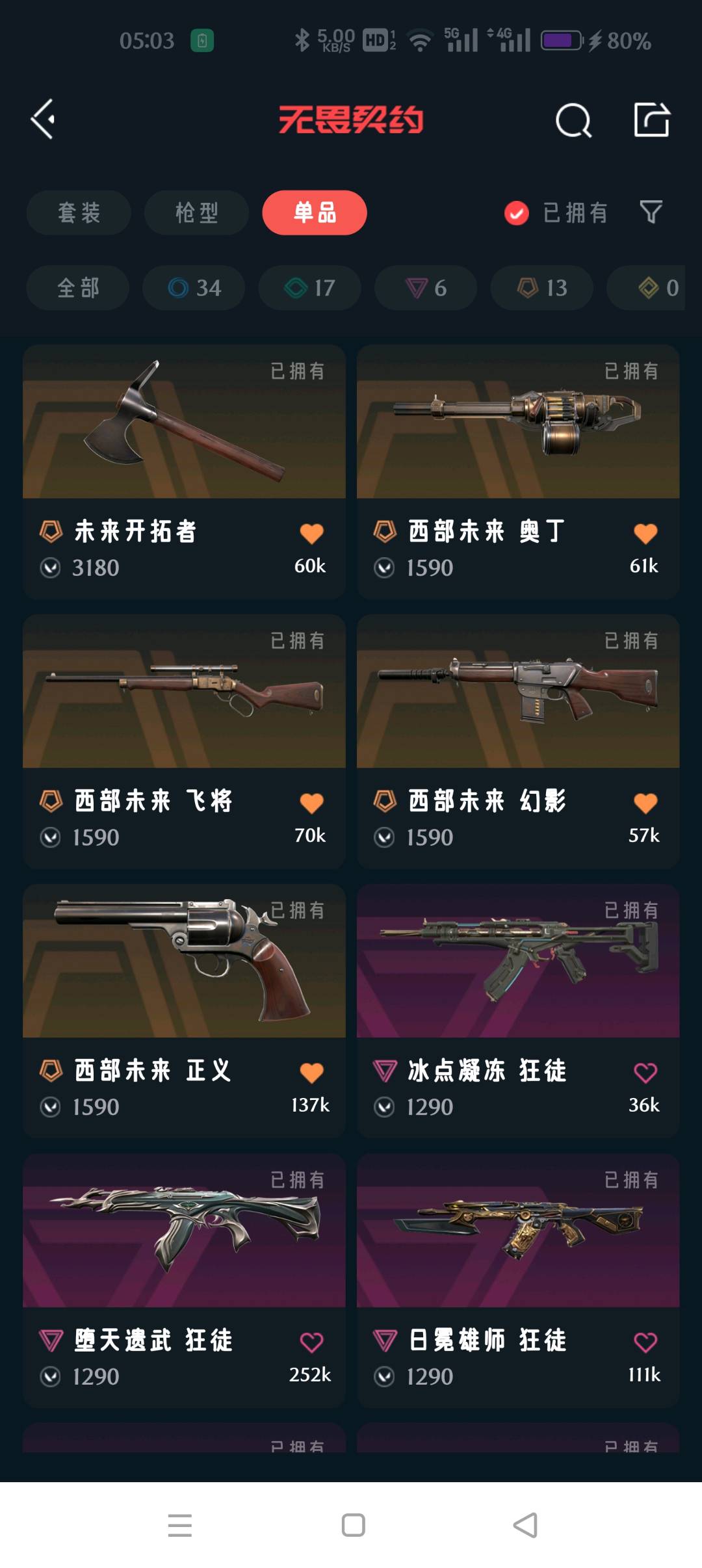Image resolution: width=702 pixels, height=1568 pixels.
Task: Toggle the 已拥有 owned-only checkbox
Action: [x=517, y=213]
